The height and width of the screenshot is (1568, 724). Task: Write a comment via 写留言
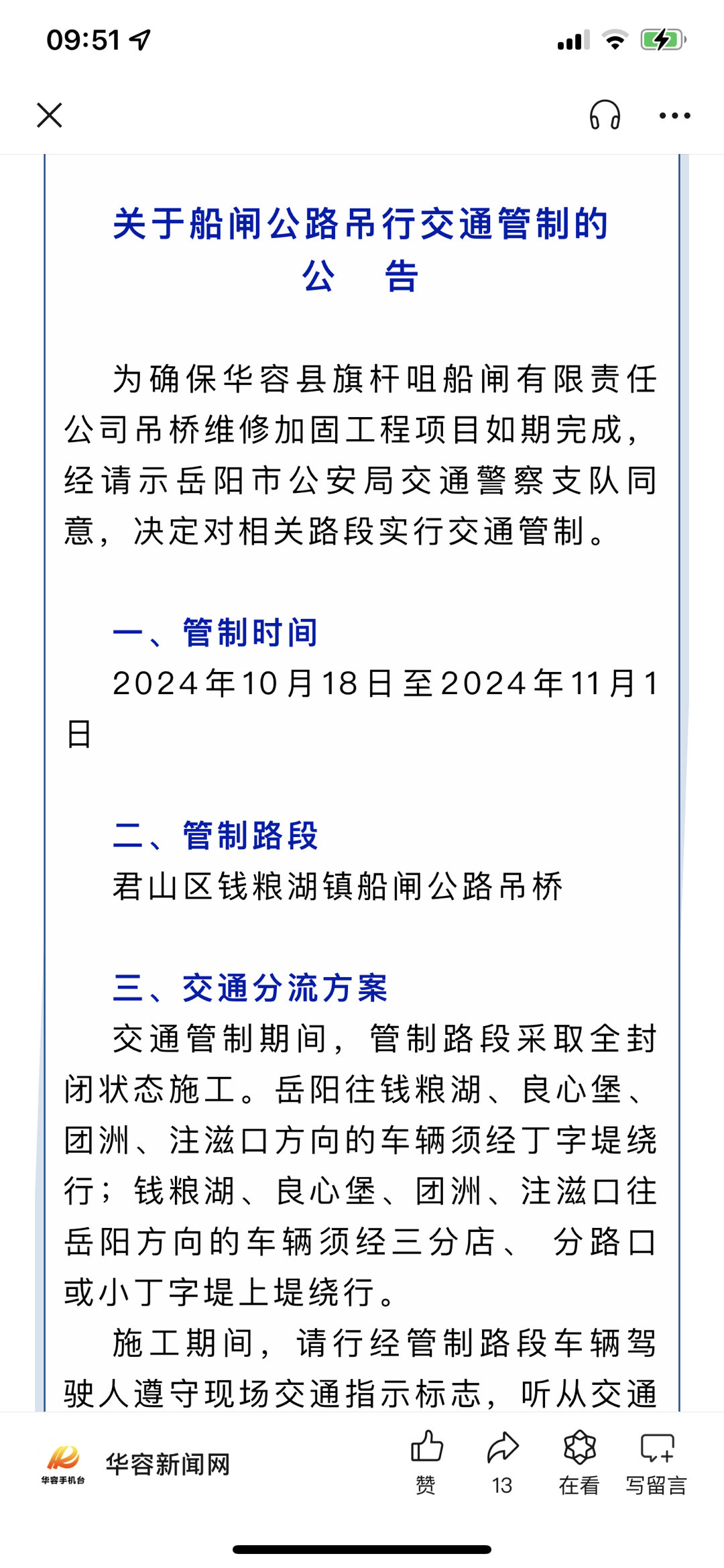click(x=657, y=1462)
